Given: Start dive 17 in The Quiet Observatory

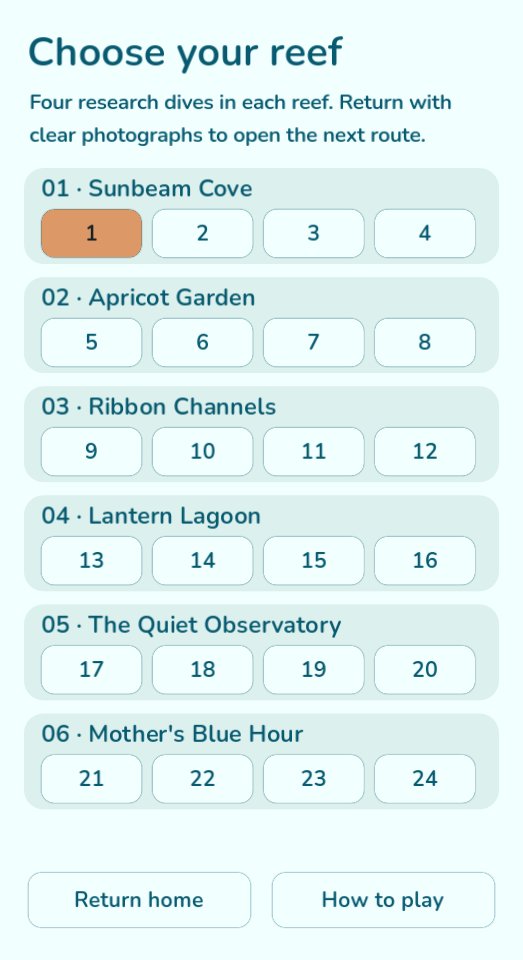Looking at the screenshot, I should pos(91,669).
